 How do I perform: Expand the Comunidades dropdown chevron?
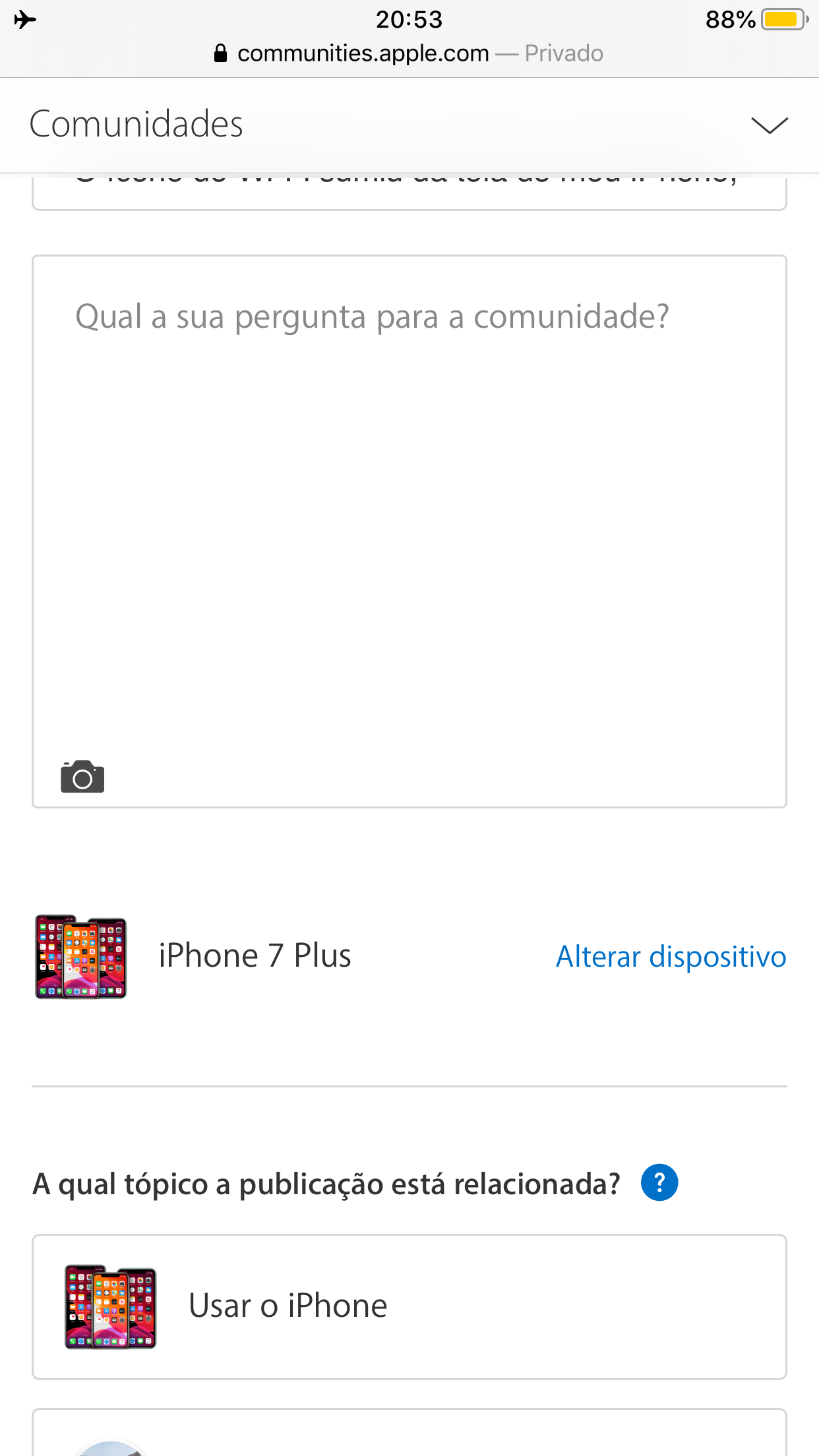click(x=769, y=125)
